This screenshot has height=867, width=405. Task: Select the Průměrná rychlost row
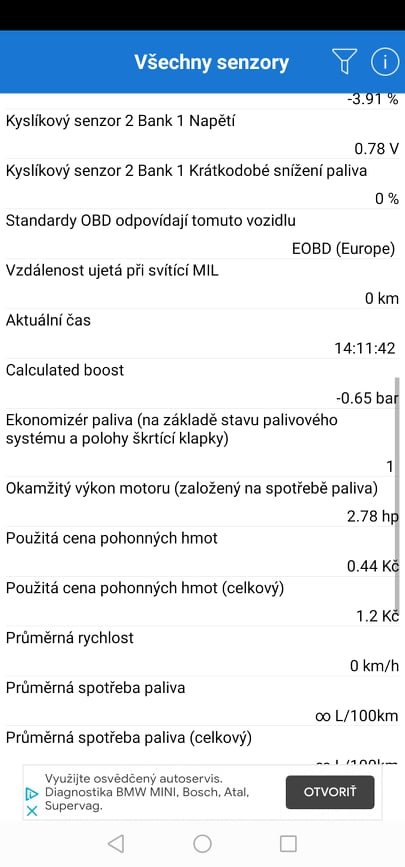tap(202, 651)
